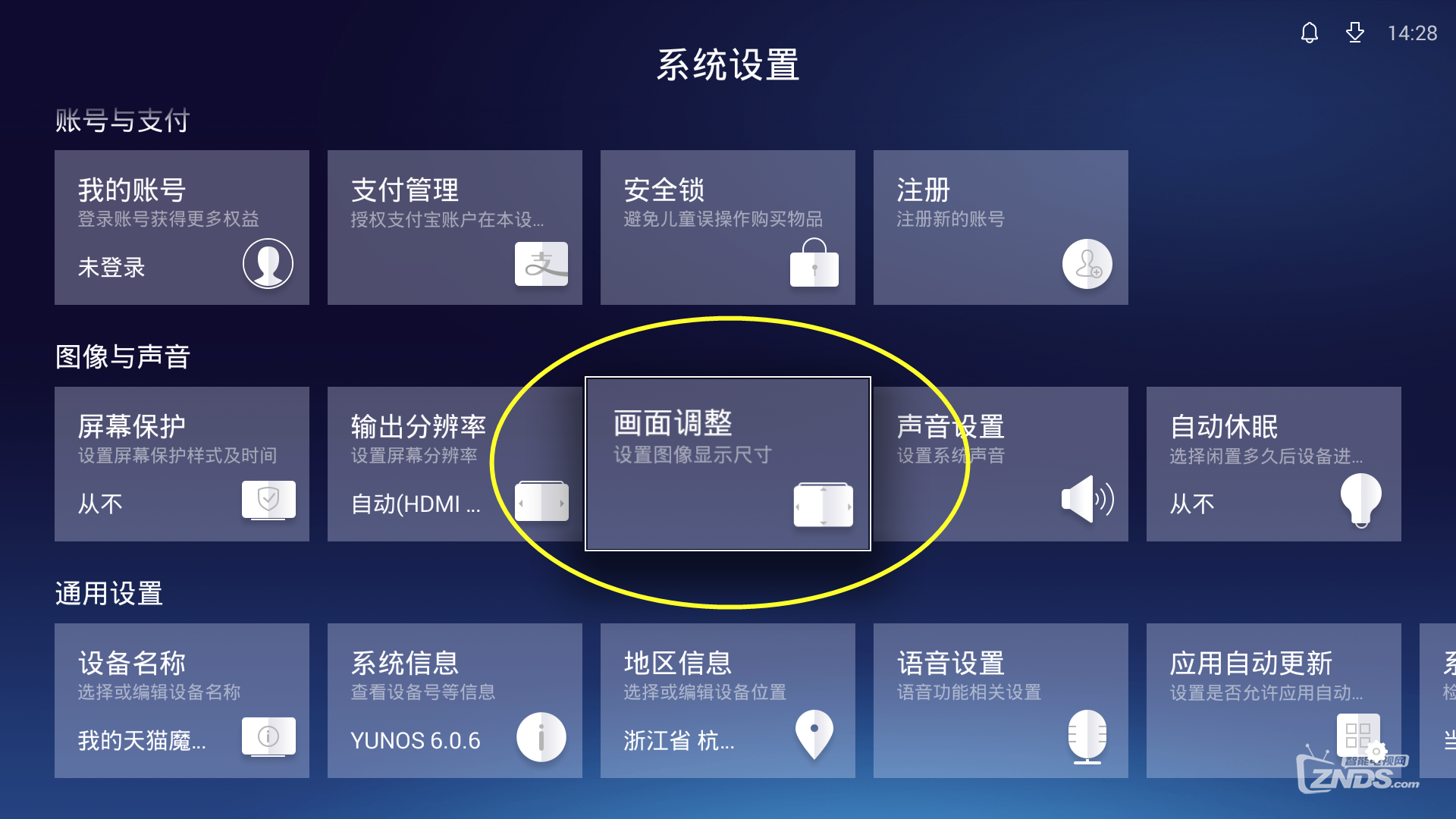Open the 自动休眠 auto sleep setting
The image size is (1456, 819).
(1274, 464)
